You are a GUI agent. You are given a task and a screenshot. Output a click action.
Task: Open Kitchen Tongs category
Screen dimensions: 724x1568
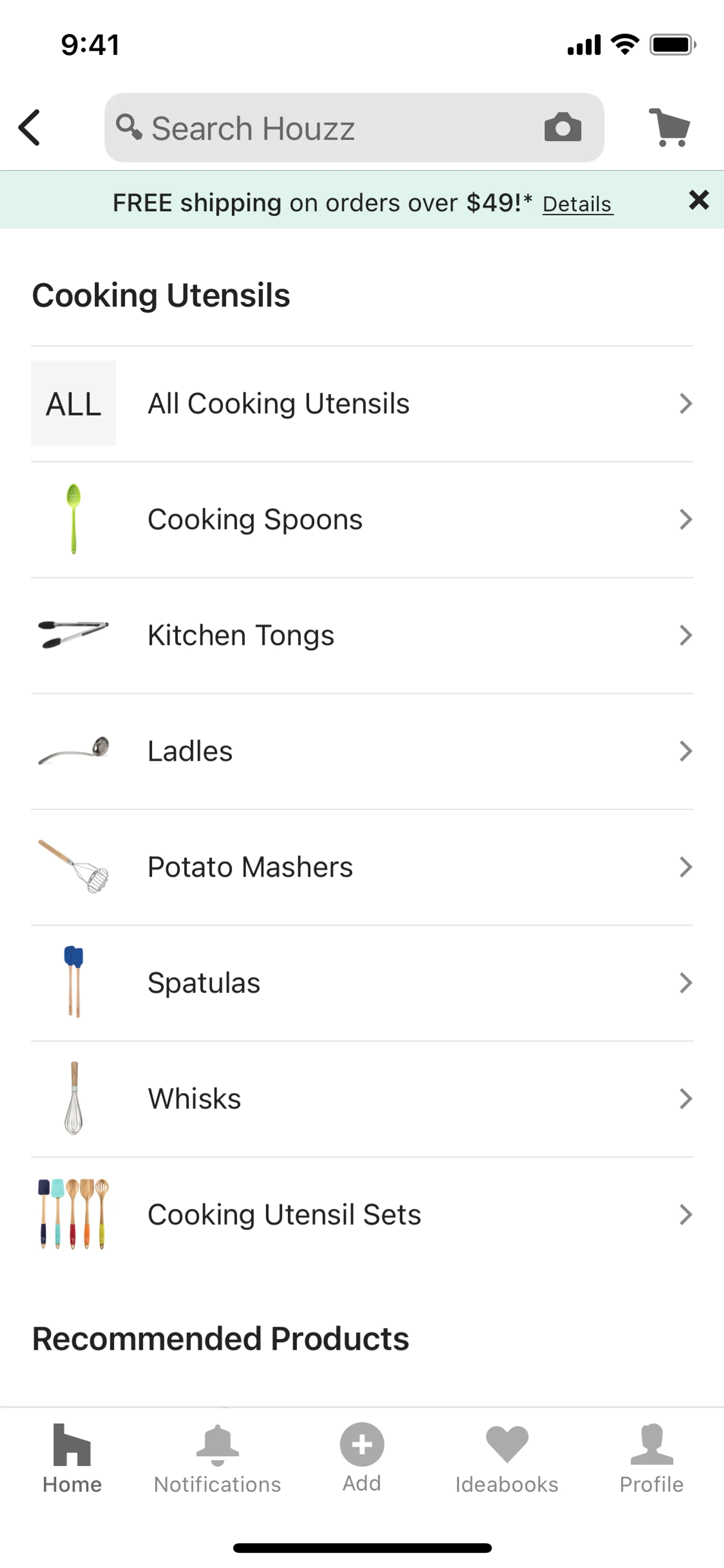tap(362, 636)
